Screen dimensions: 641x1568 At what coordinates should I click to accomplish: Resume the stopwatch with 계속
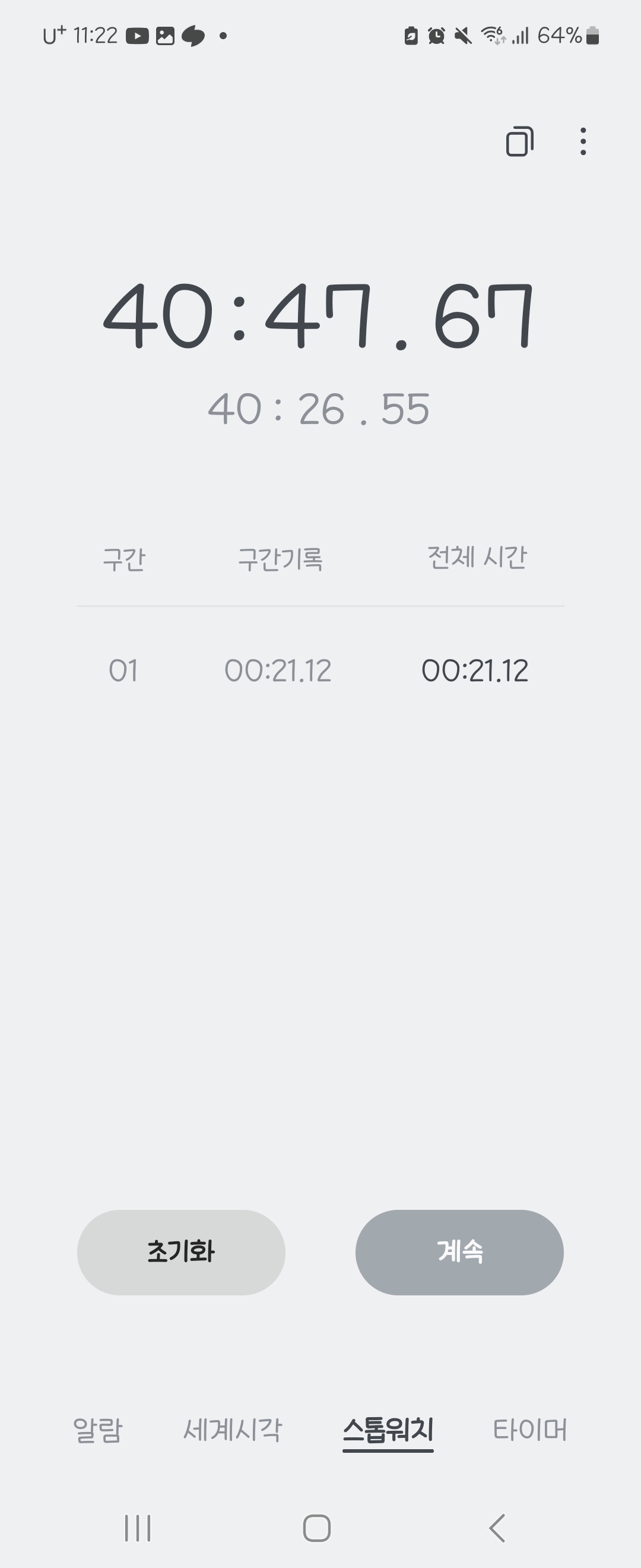pyautogui.click(x=459, y=1252)
